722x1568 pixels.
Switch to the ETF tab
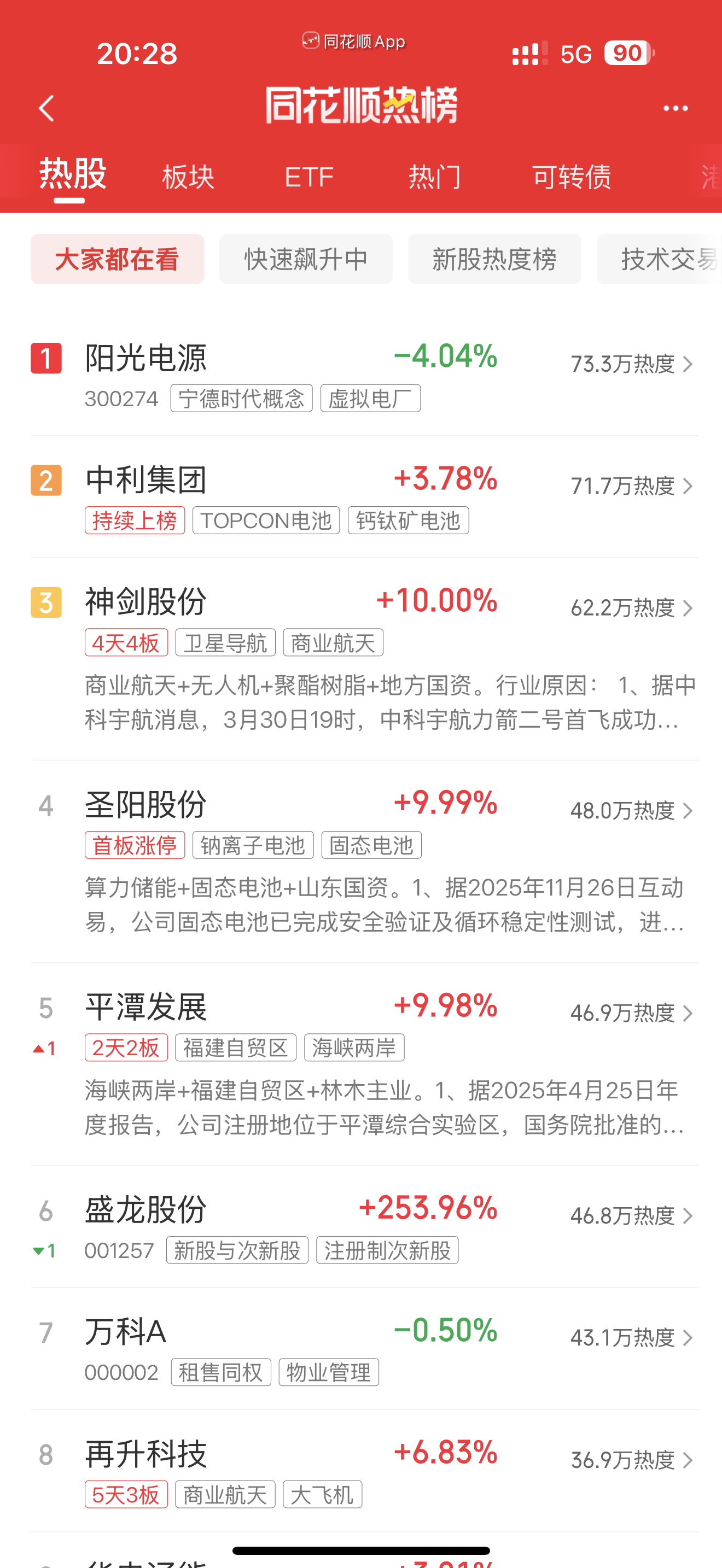(309, 176)
